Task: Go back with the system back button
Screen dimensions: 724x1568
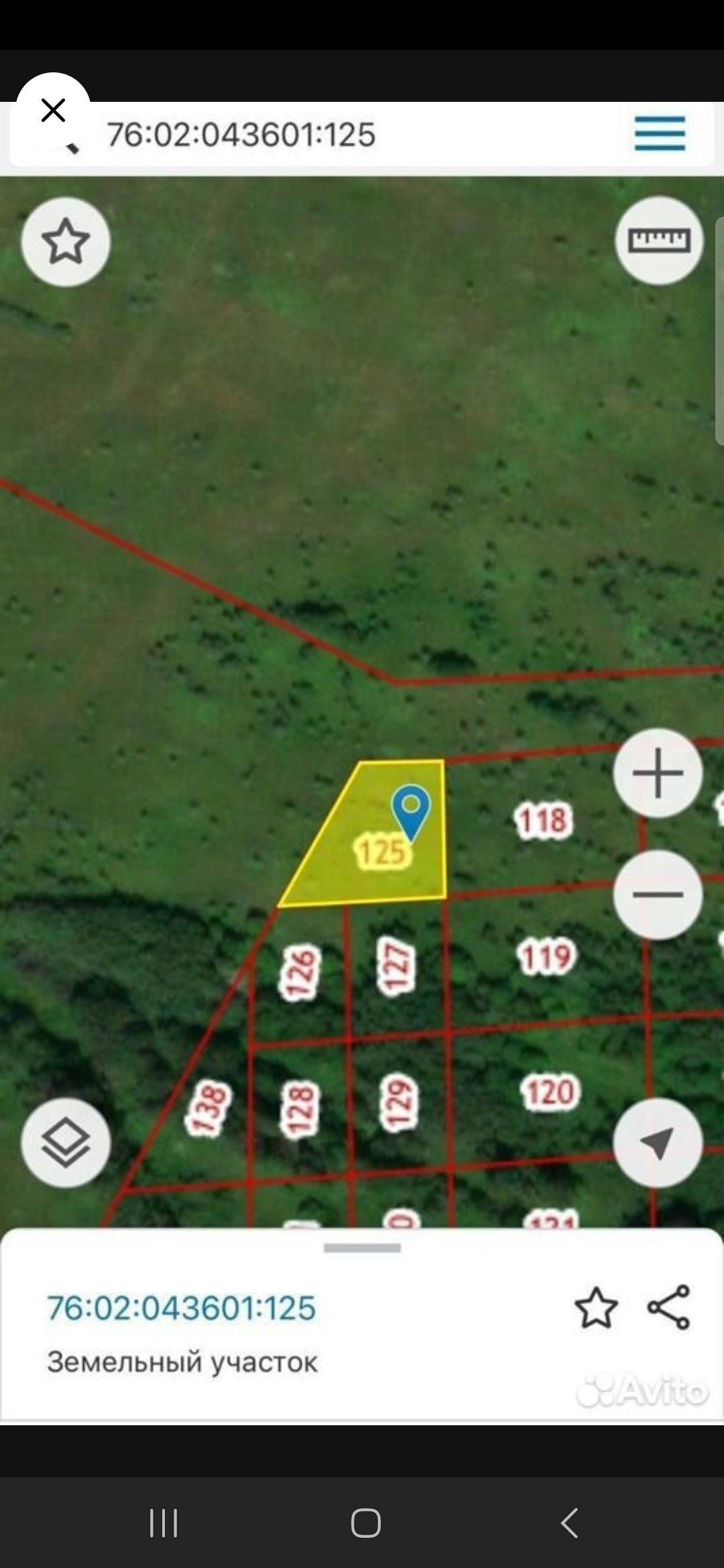Action: point(569,1522)
